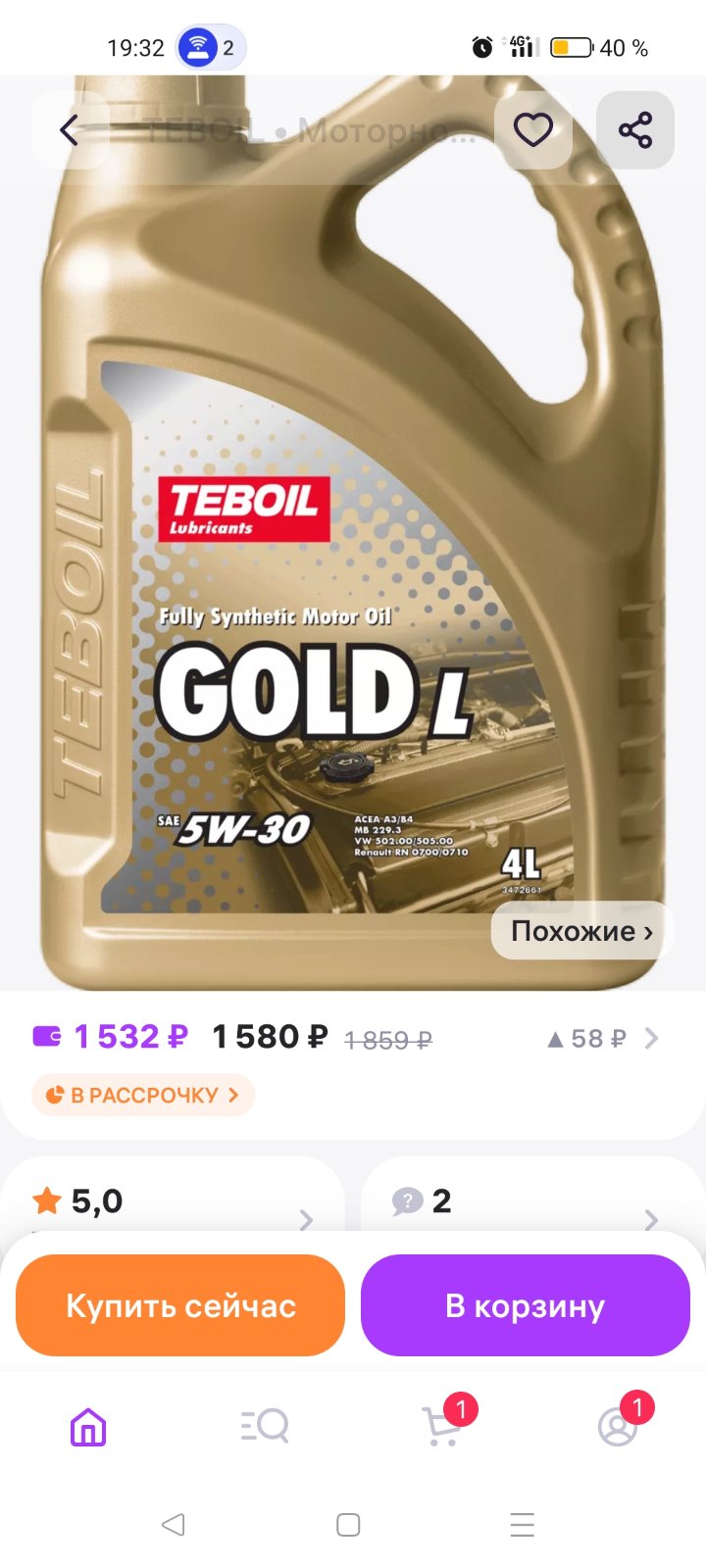
Task: Go back using the top-left arrow
Action: point(70,130)
